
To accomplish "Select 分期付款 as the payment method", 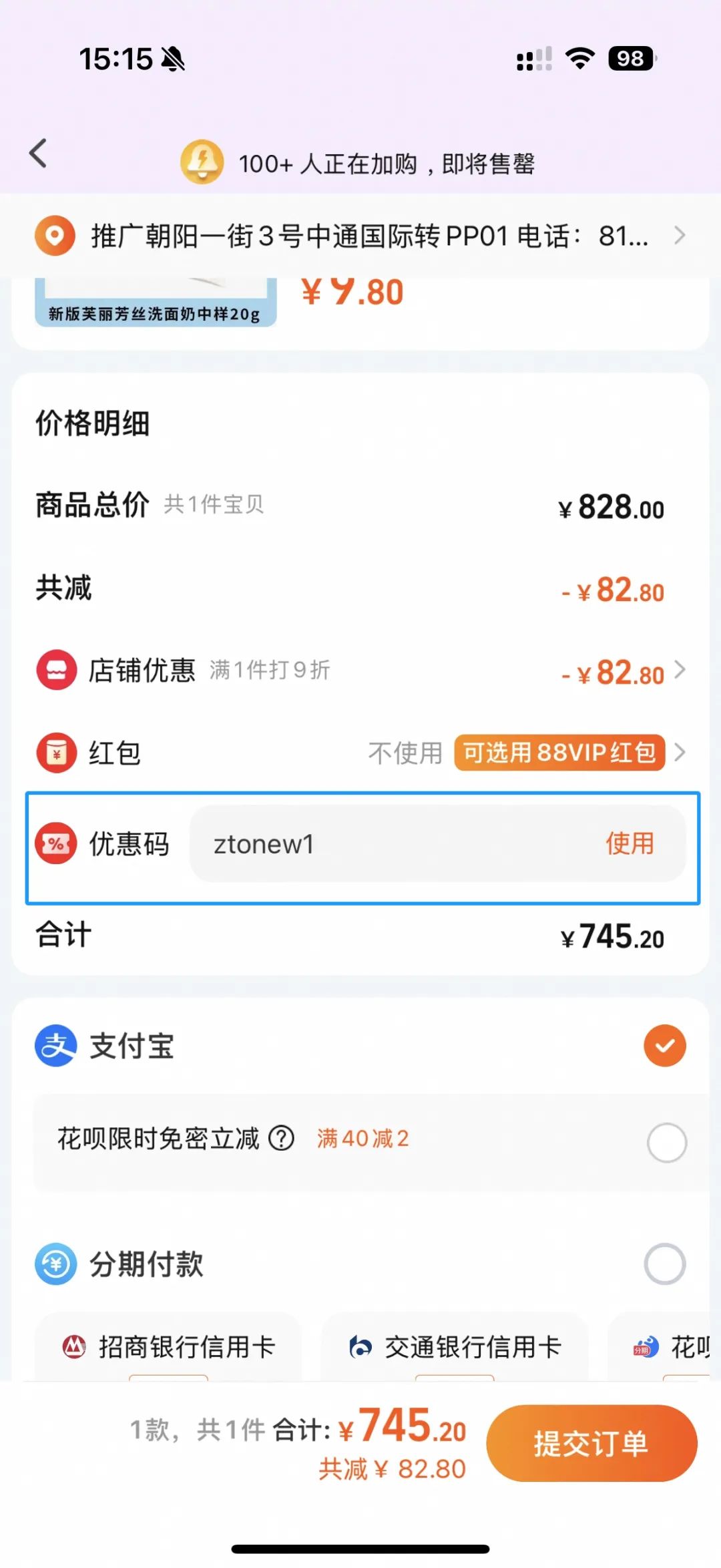I will pos(664,1264).
